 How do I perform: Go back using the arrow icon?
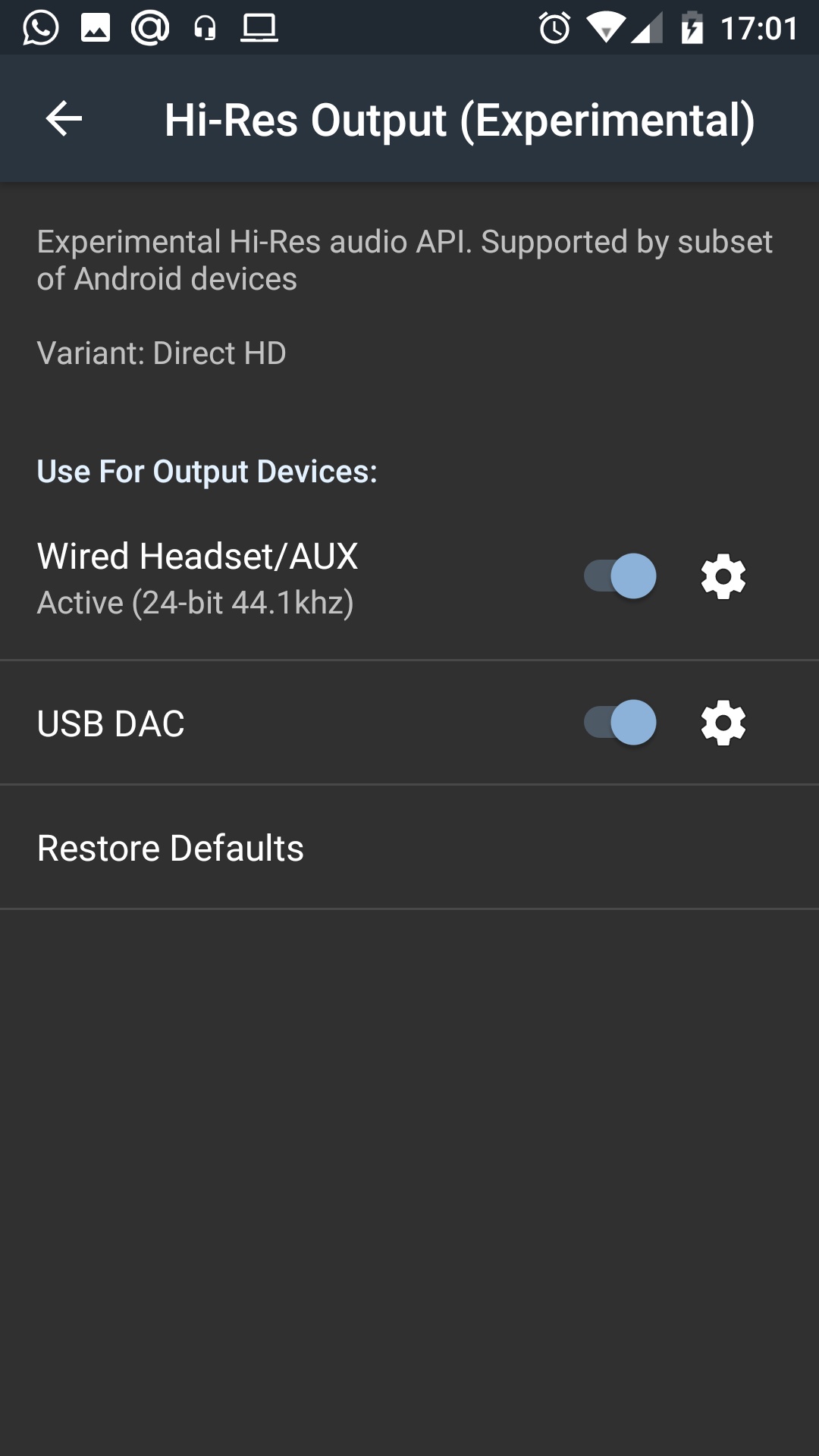tap(64, 119)
